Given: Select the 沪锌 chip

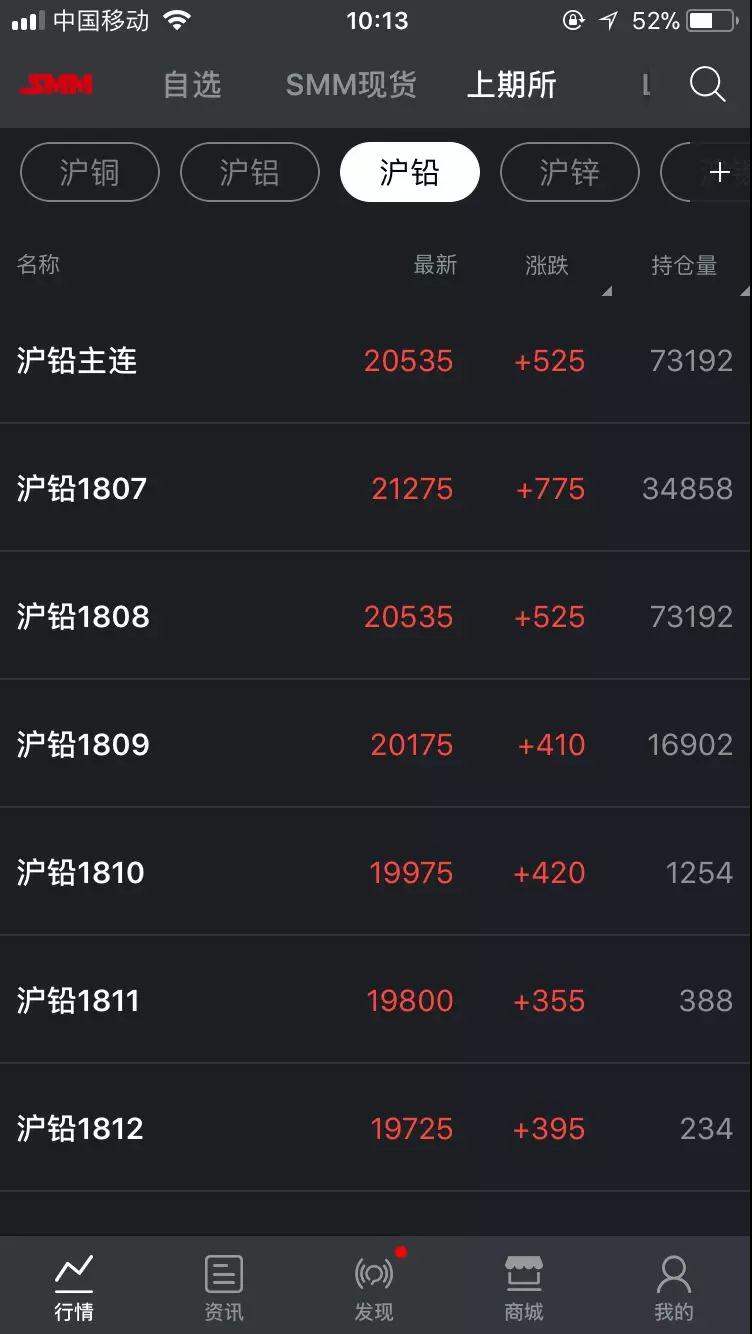Looking at the screenshot, I should [x=570, y=172].
